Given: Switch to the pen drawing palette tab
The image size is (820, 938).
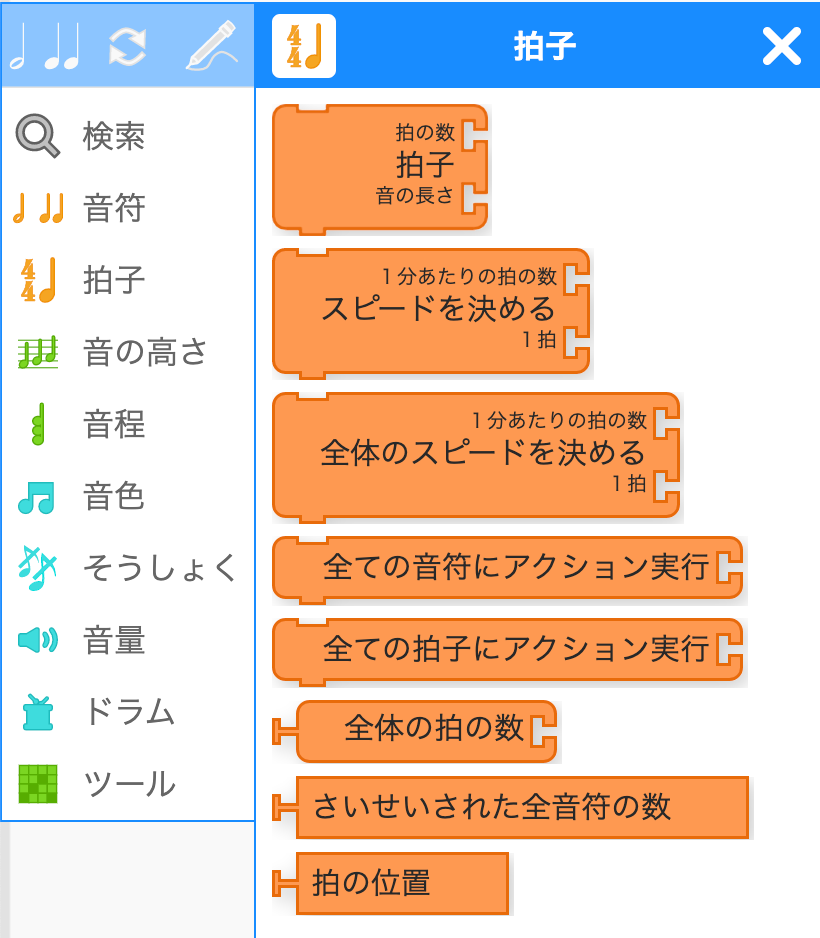Looking at the screenshot, I should coord(212,47).
